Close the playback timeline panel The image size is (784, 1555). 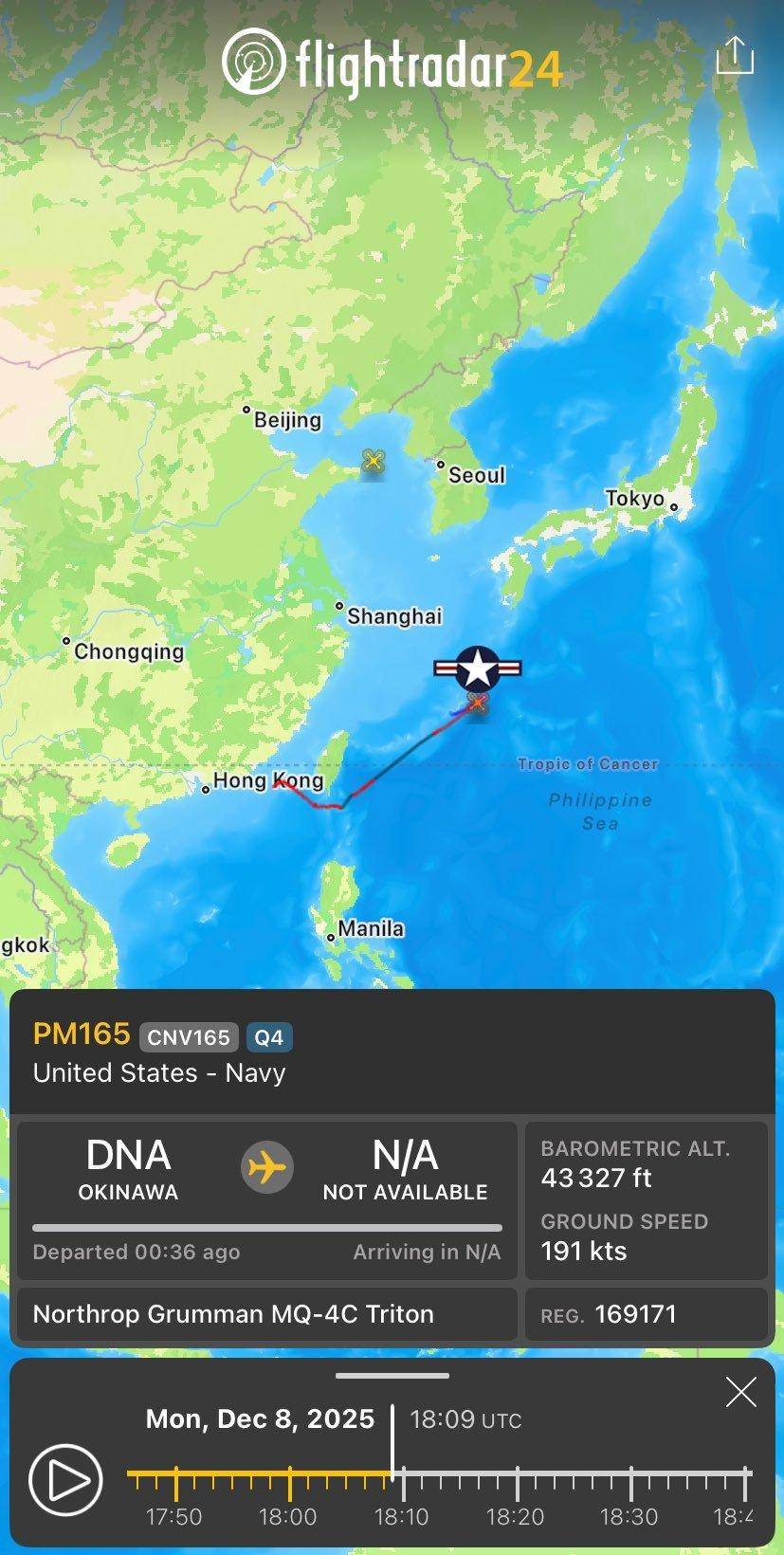[x=740, y=1392]
